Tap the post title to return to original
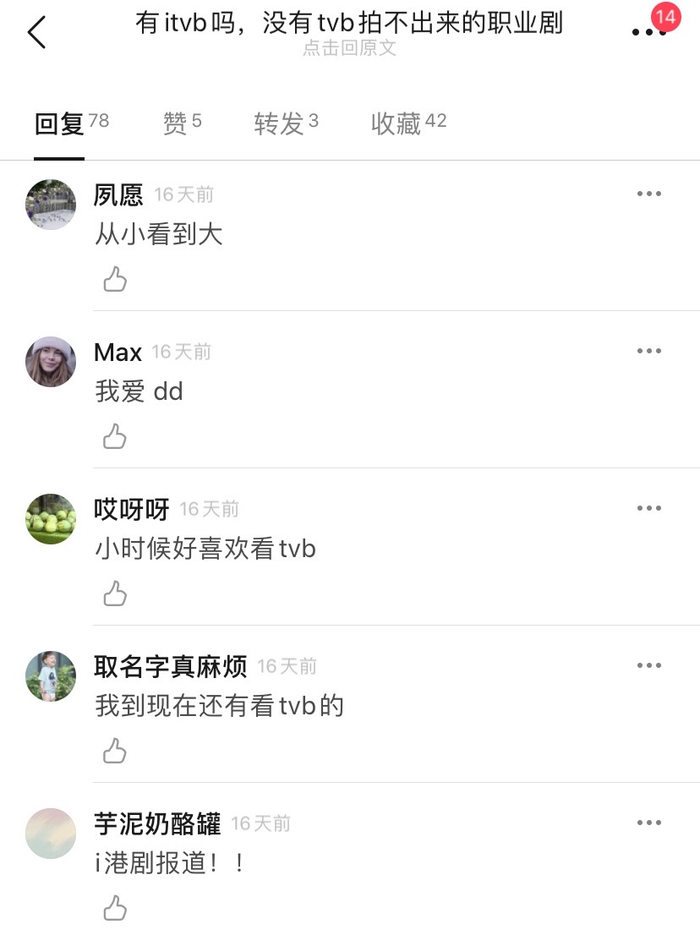 coord(349,24)
